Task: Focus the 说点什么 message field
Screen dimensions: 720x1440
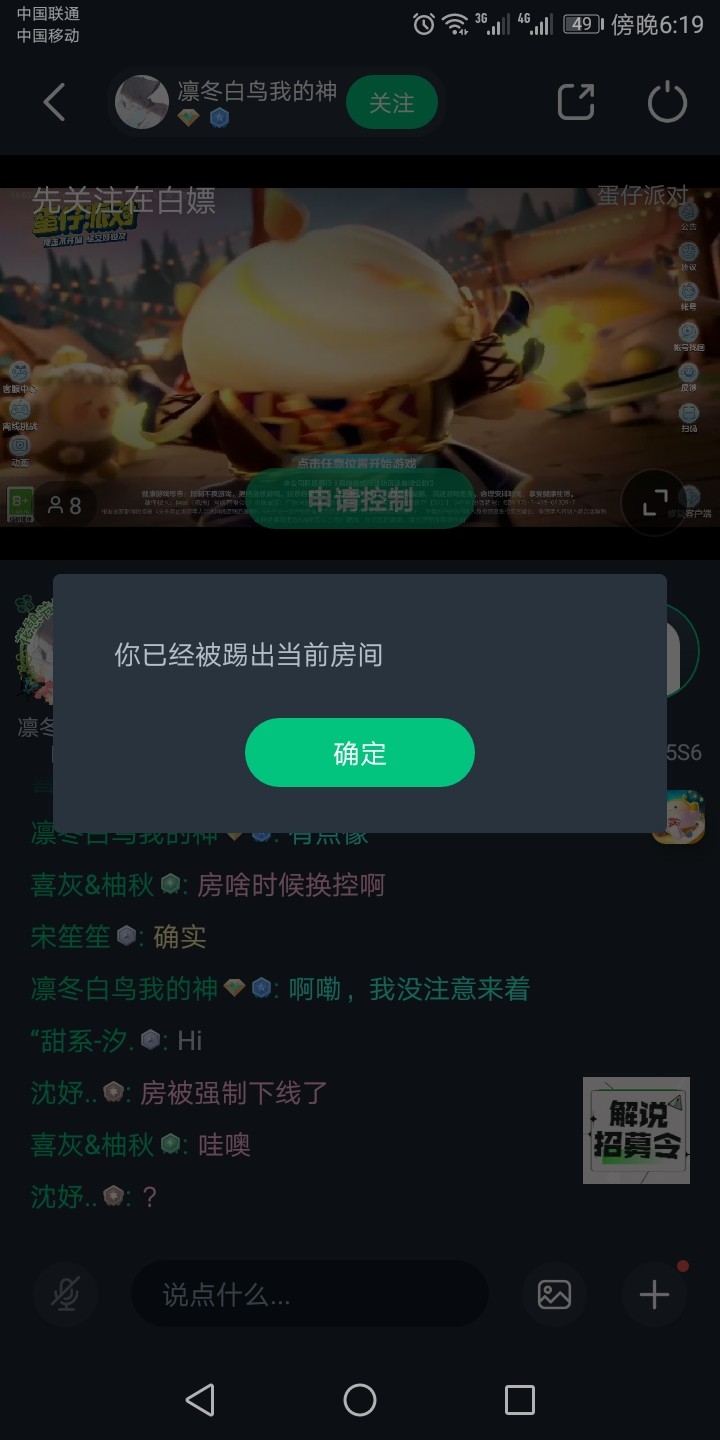Action: tap(310, 1295)
